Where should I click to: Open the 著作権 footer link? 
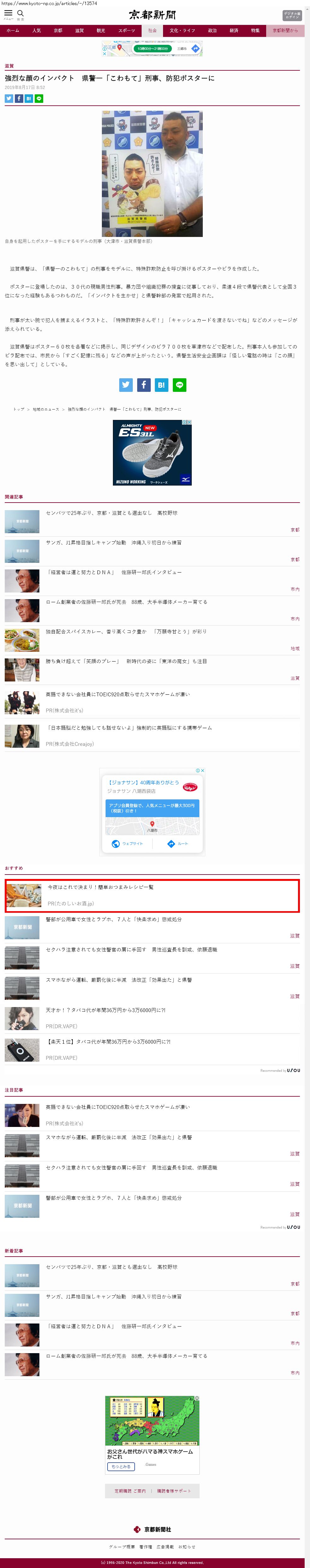click(146, 1546)
